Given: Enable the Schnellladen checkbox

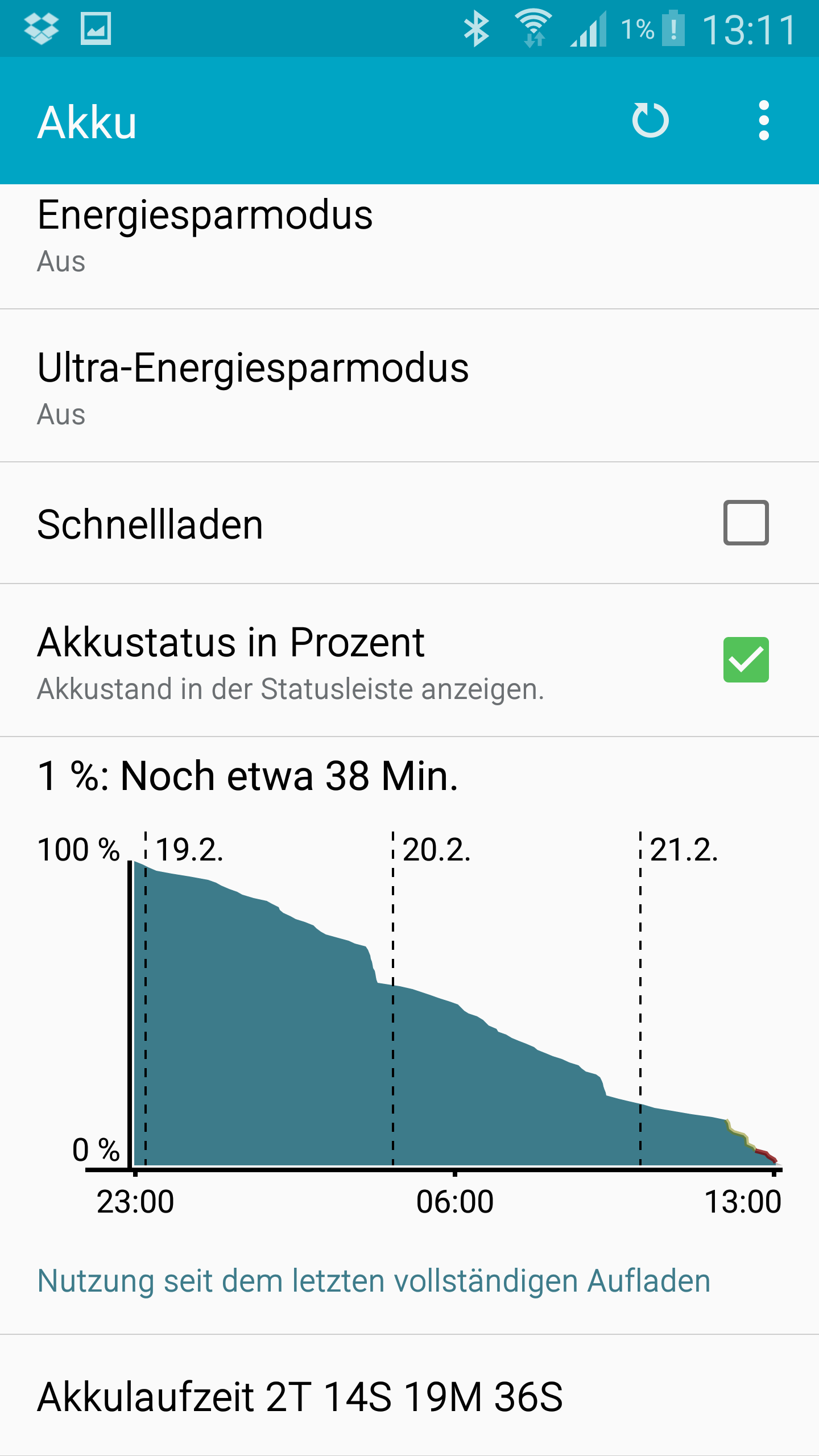Looking at the screenshot, I should click(x=746, y=523).
